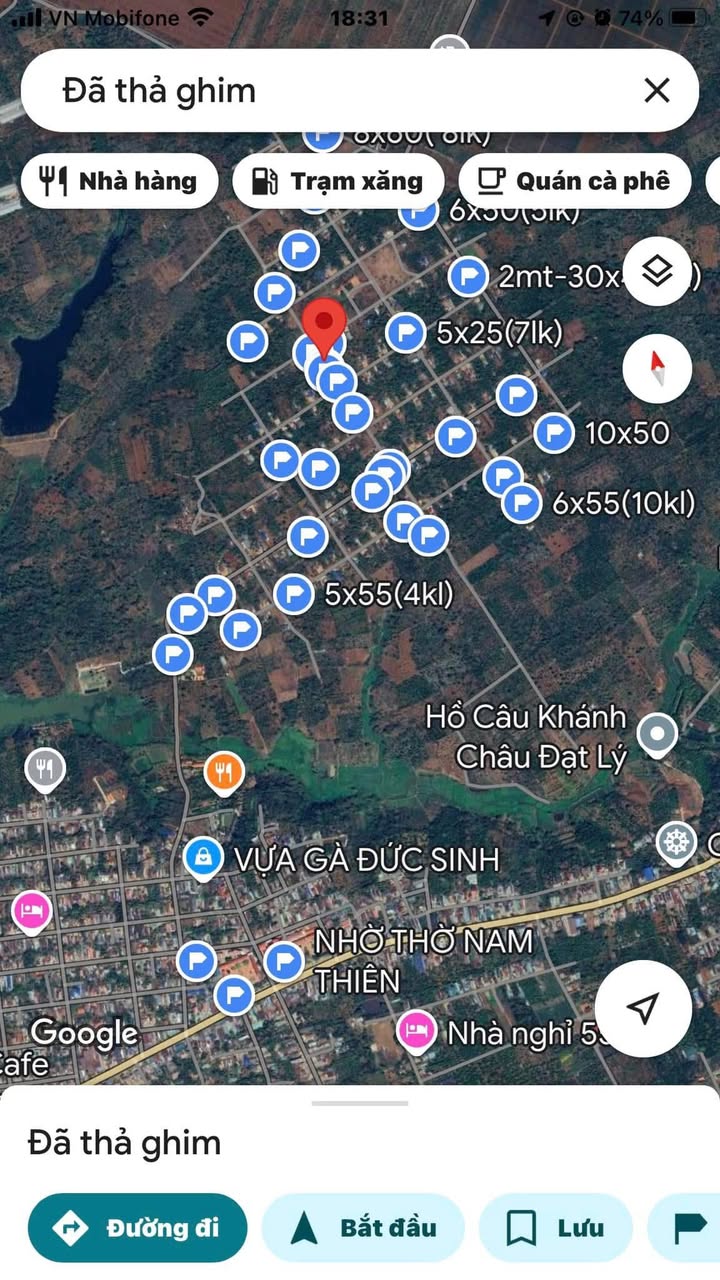Save the pinned place with Lưu
Image resolution: width=720 pixels, height=1280 pixels.
(555, 1228)
